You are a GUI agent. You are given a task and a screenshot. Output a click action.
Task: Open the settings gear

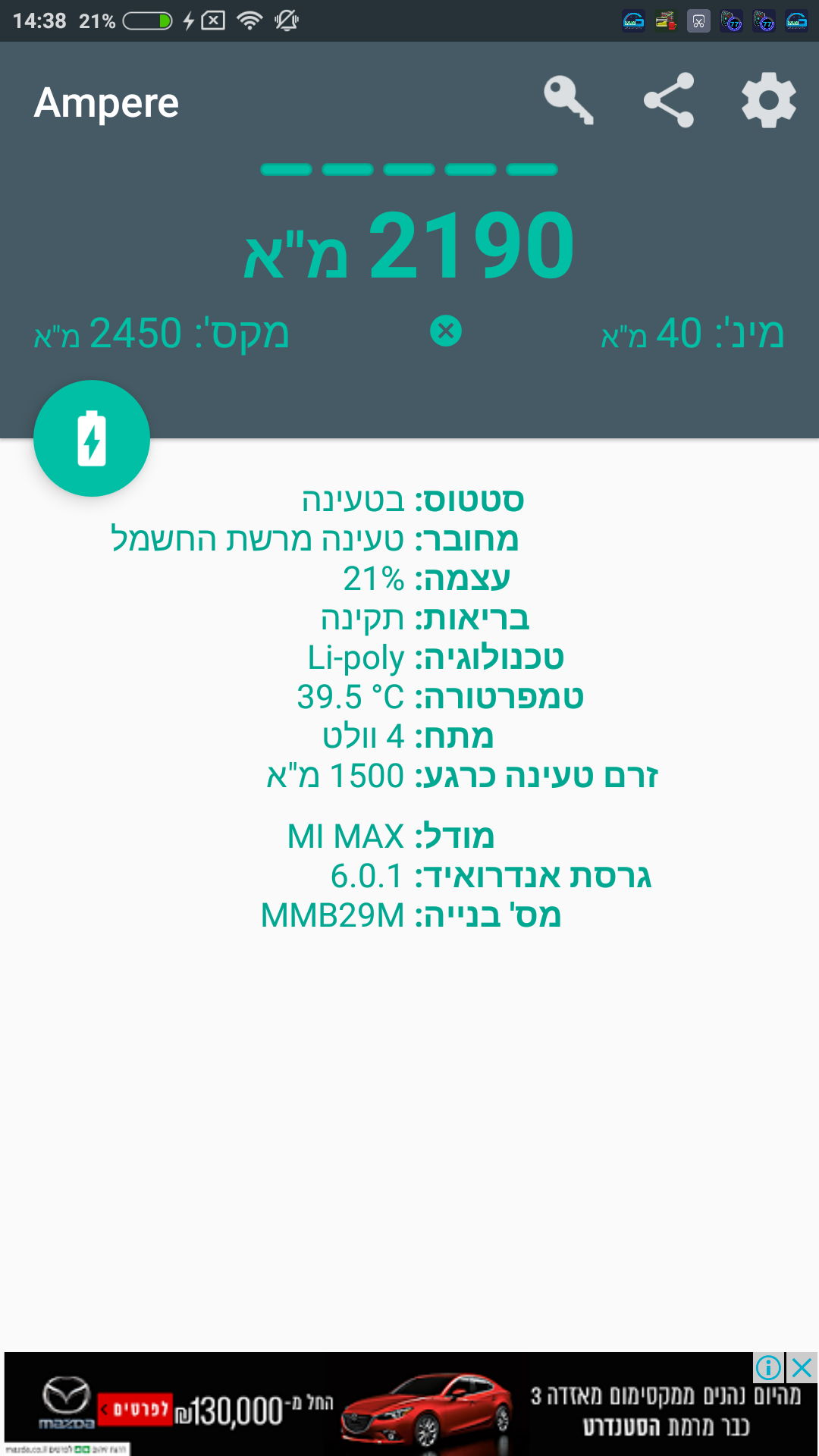[768, 100]
